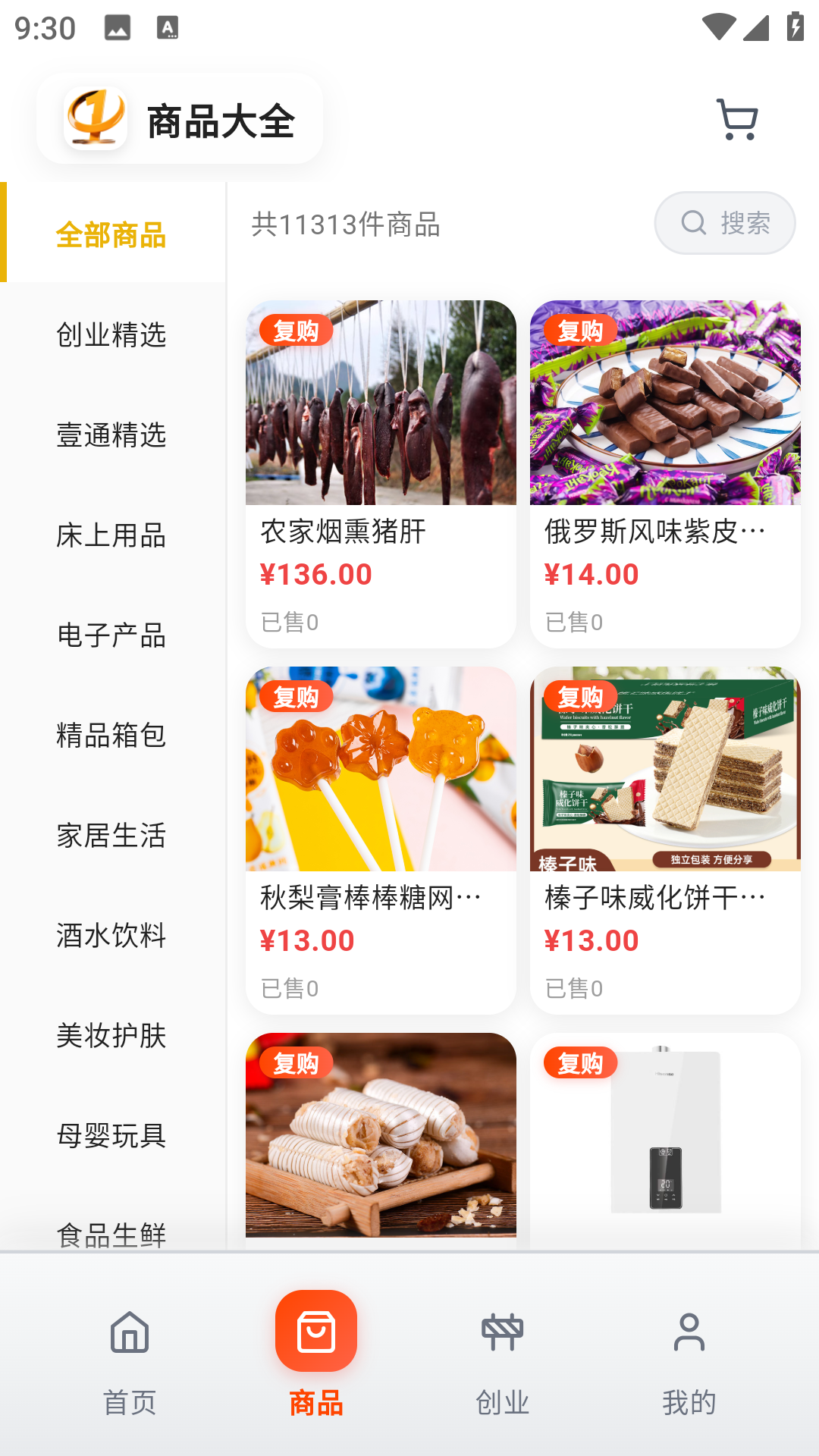Open the 酒水饮料 category
Viewport: 819px width, 1456px height.
pos(112,937)
